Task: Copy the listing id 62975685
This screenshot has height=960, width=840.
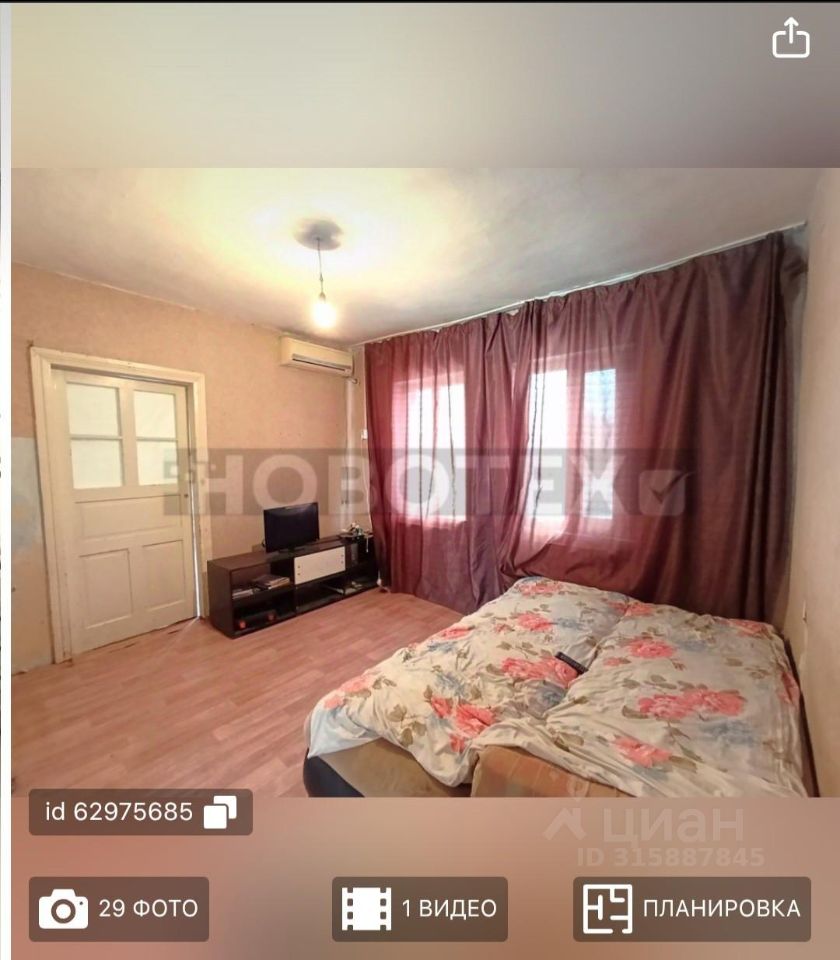Action: (220, 812)
